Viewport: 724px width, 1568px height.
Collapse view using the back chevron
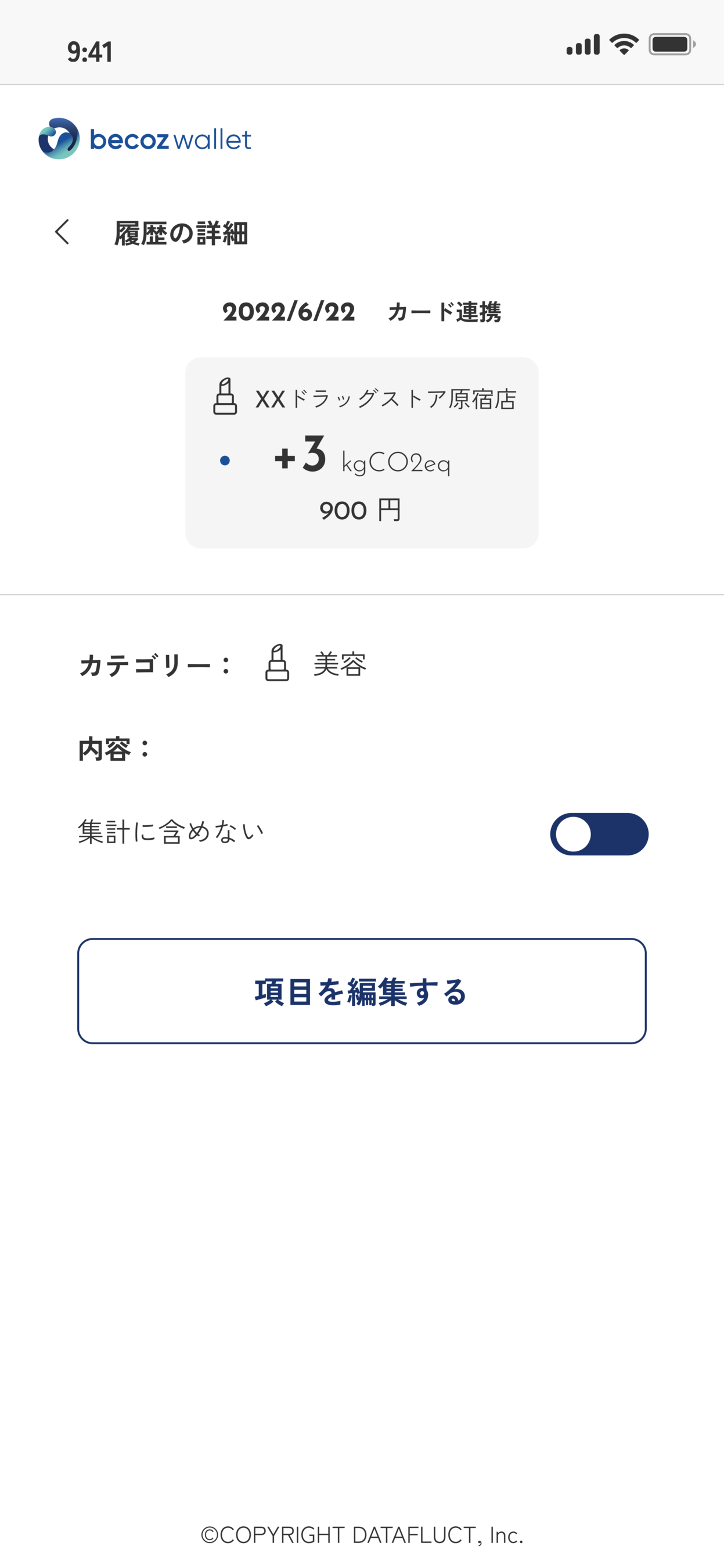[x=63, y=233]
